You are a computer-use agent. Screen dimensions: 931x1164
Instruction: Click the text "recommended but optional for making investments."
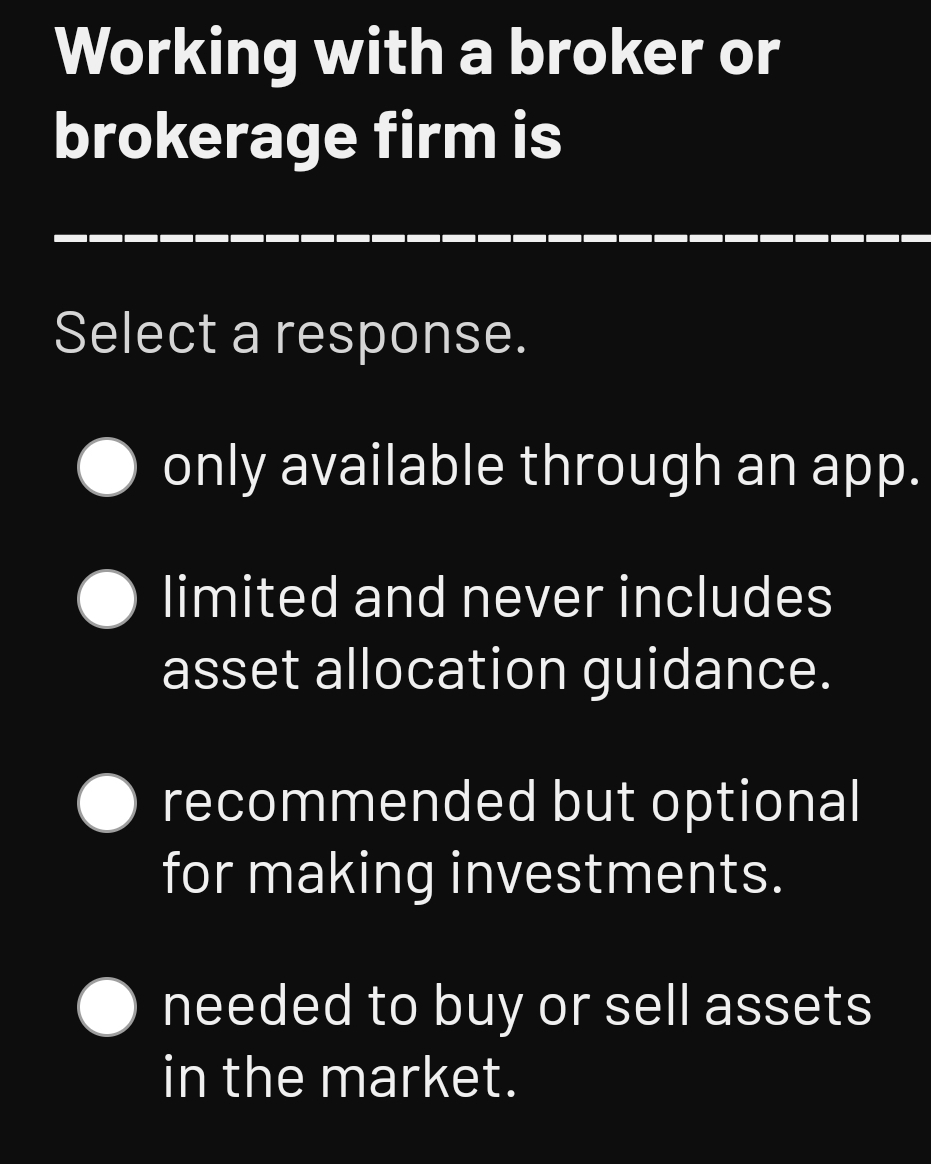512,838
